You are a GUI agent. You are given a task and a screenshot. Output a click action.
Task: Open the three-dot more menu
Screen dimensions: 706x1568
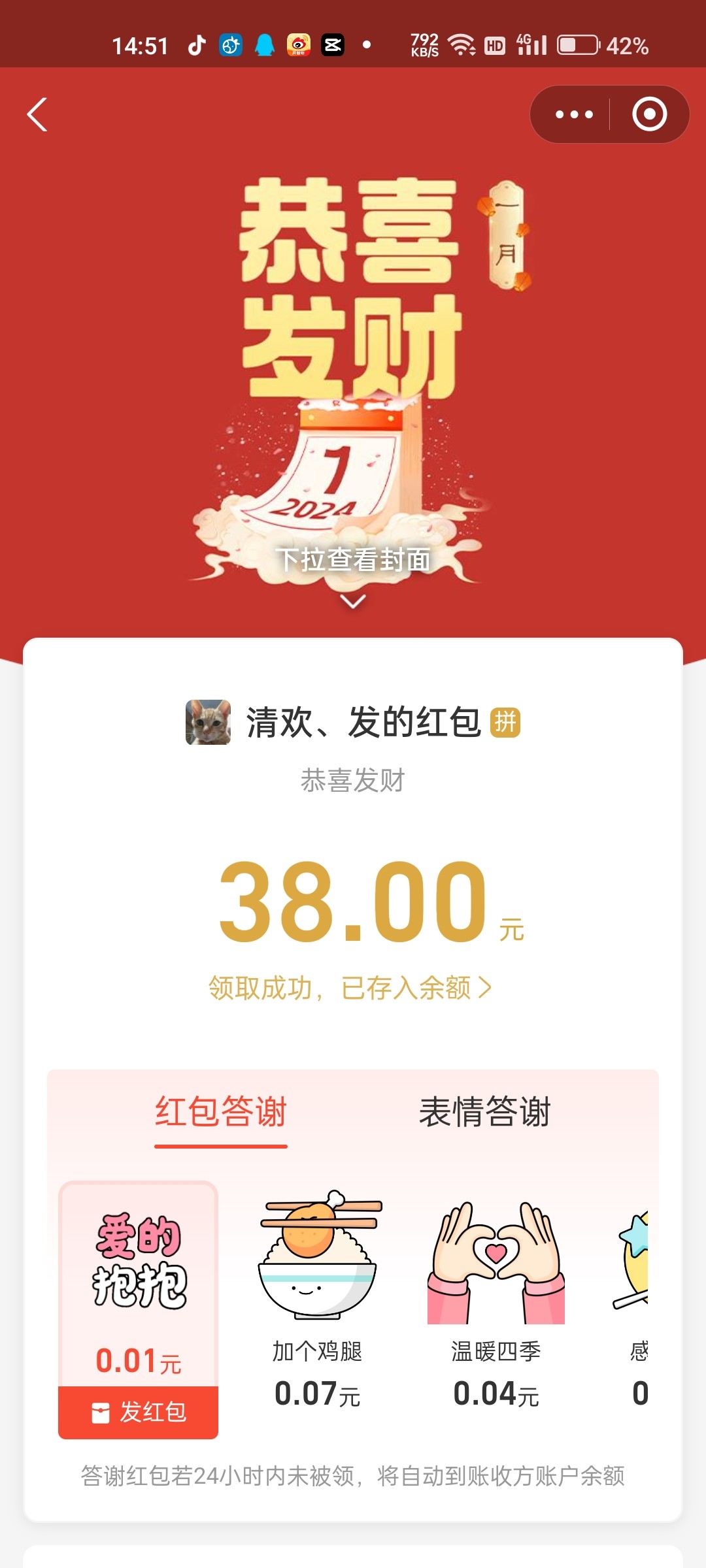pyautogui.click(x=573, y=115)
